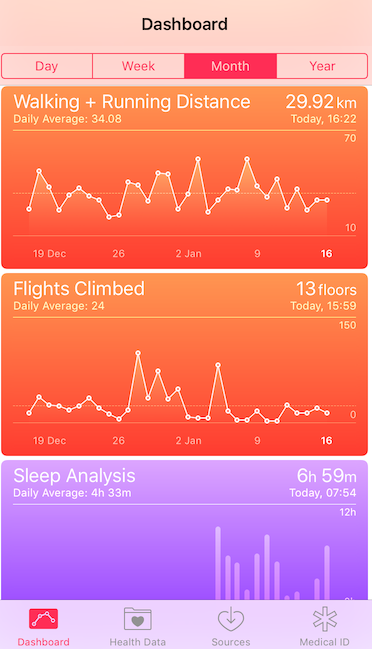Open the Sleep Analysis card
This screenshot has height=649, width=372.
(x=185, y=530)
